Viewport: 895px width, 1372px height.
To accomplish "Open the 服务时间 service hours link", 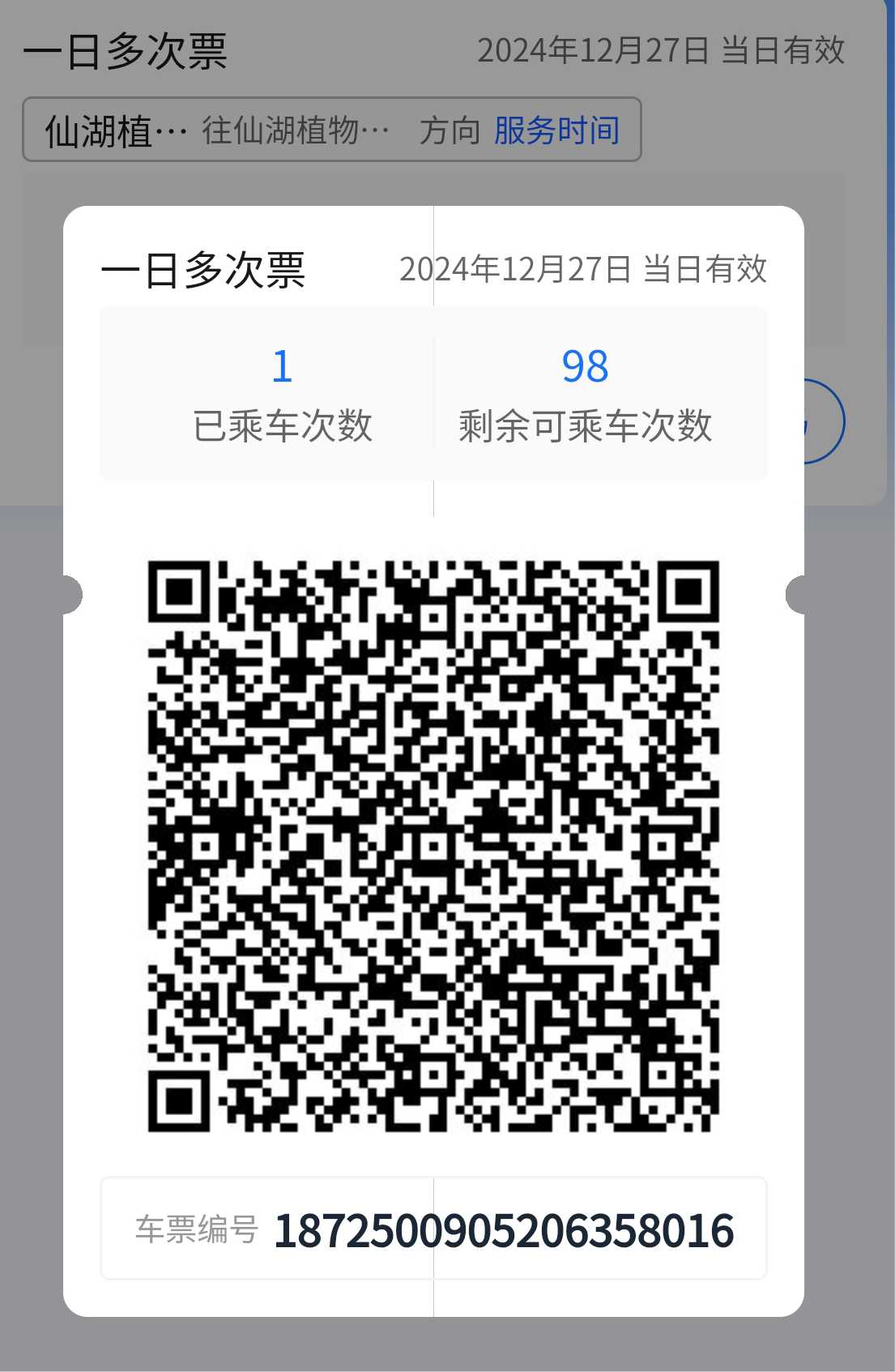I will coord(556,130).
